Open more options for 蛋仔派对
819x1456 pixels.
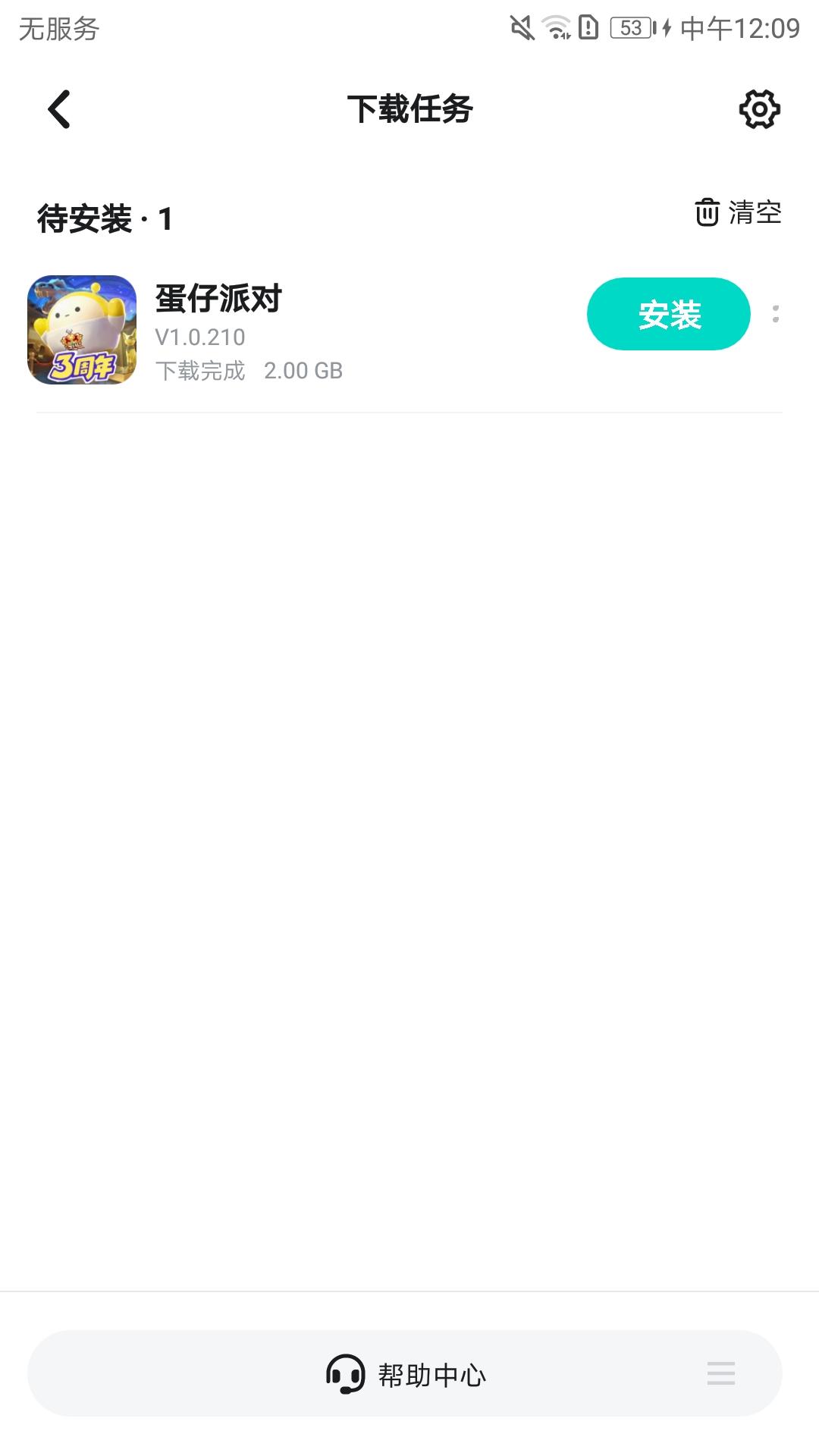click(x=775, y=314)
